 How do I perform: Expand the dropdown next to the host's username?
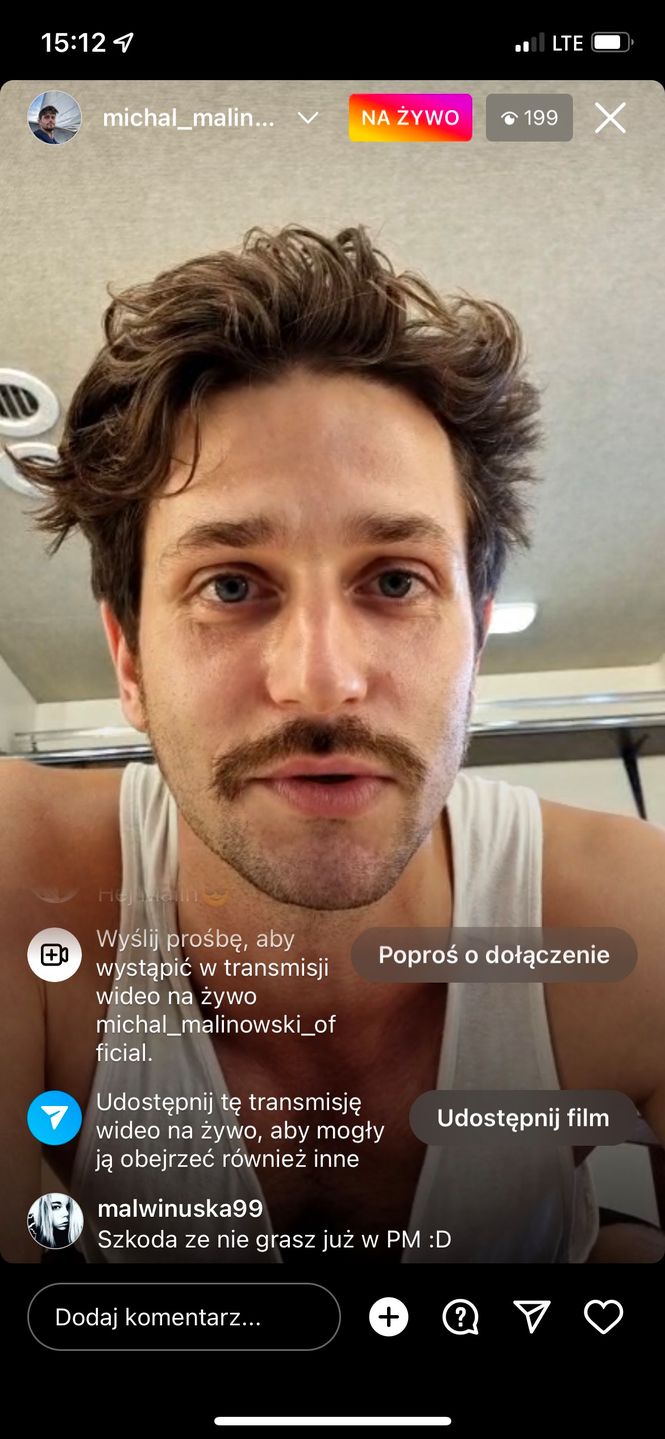[308, 118]
